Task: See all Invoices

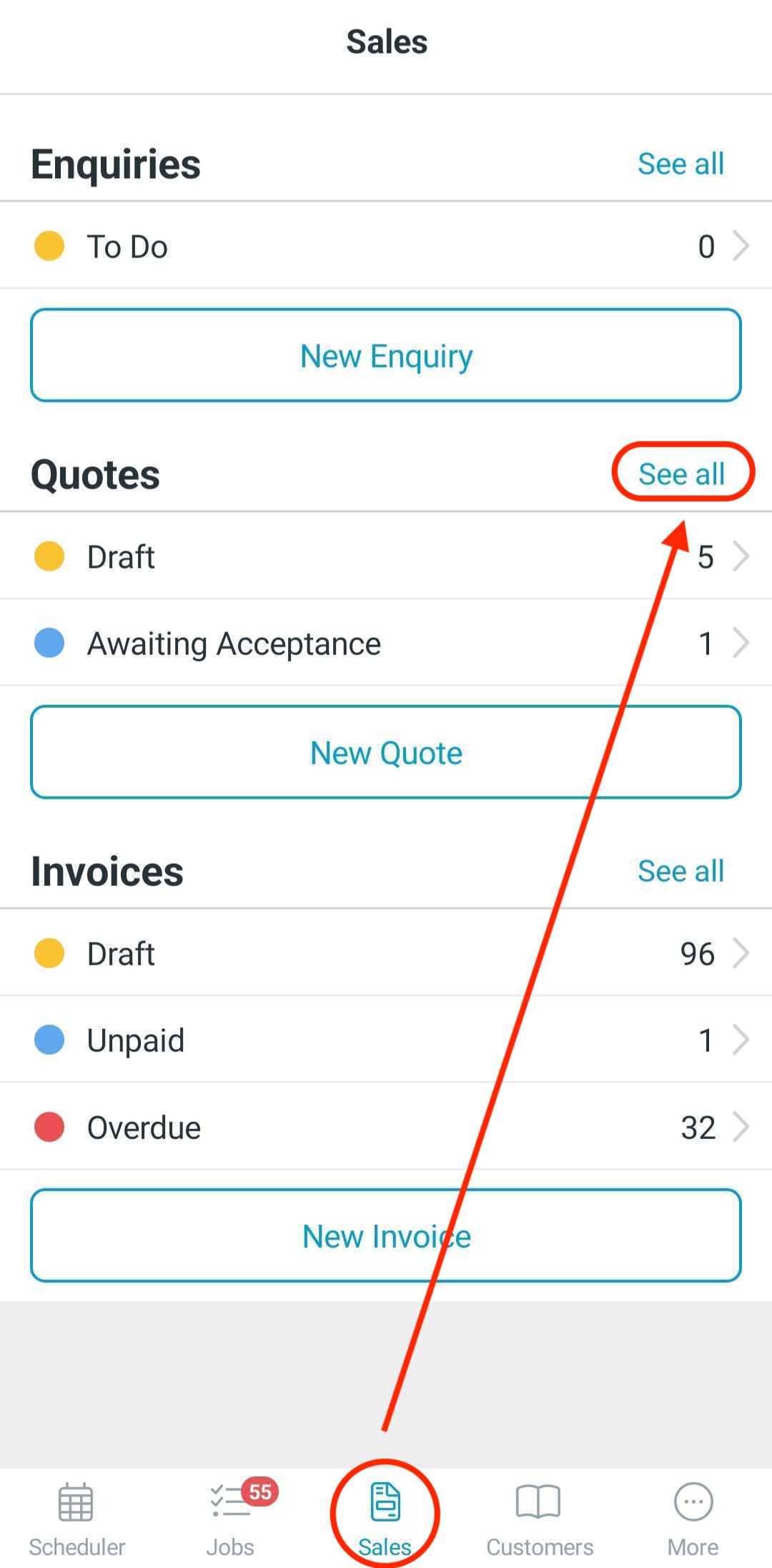Action: click(680, 871)
